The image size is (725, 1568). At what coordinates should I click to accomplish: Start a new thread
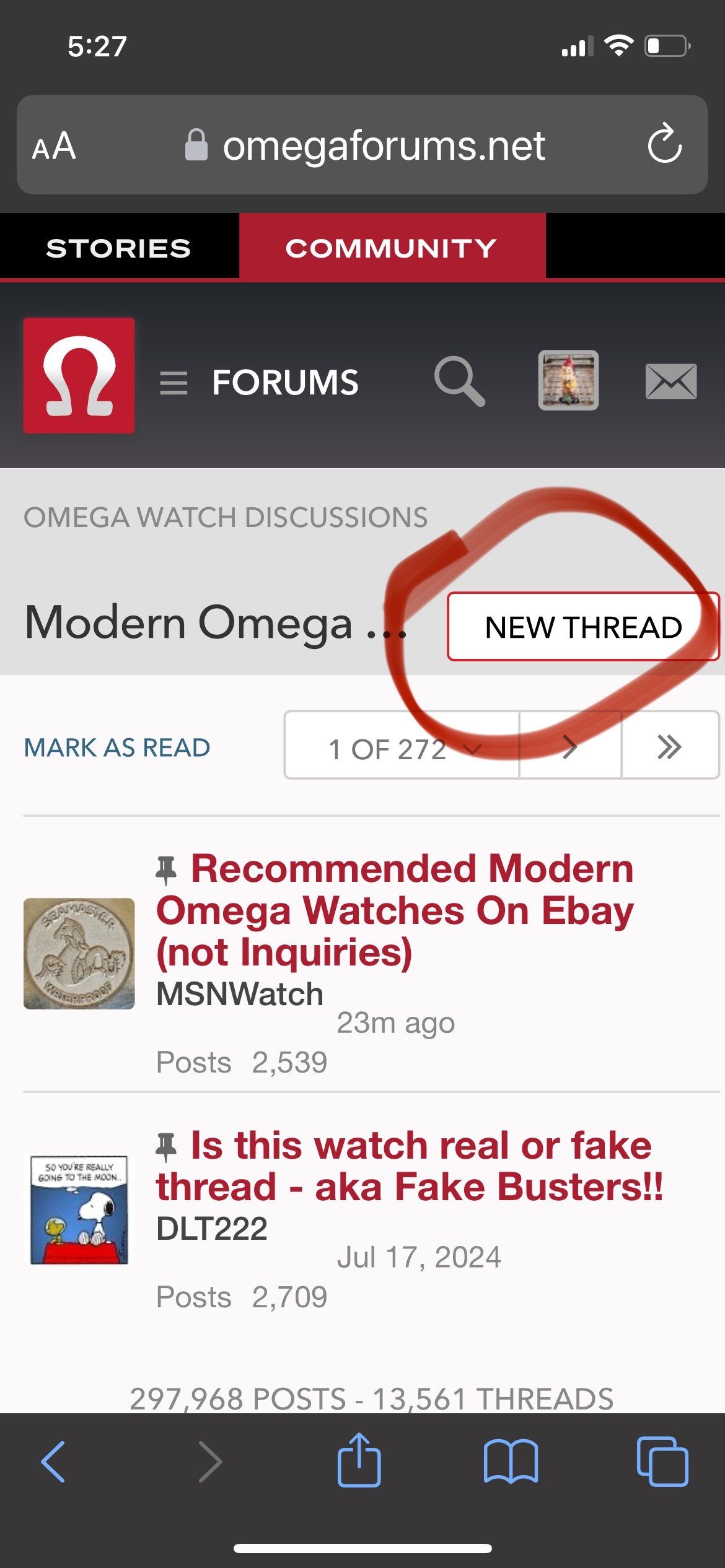click(582, 627)
